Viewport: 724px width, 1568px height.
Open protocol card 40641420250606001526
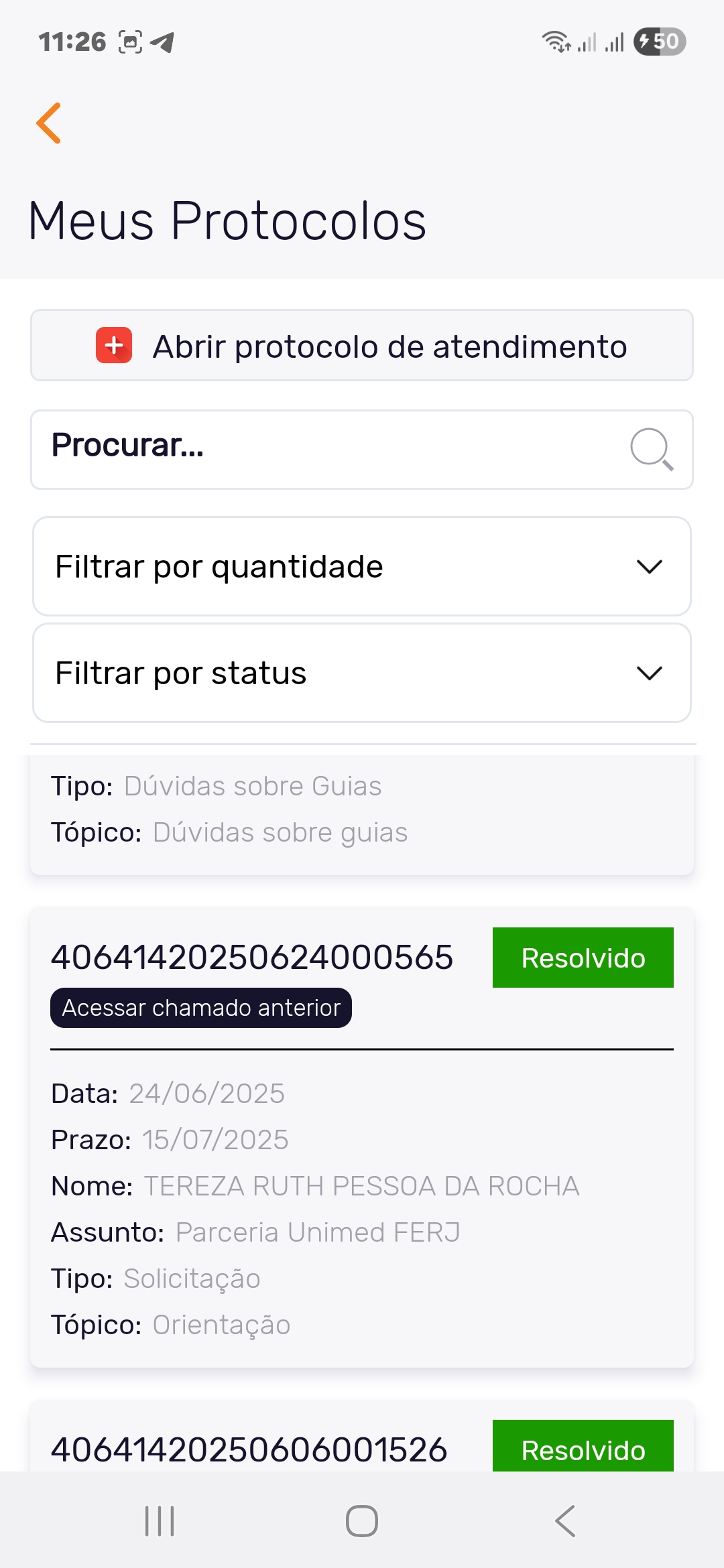click(249, 1449)
